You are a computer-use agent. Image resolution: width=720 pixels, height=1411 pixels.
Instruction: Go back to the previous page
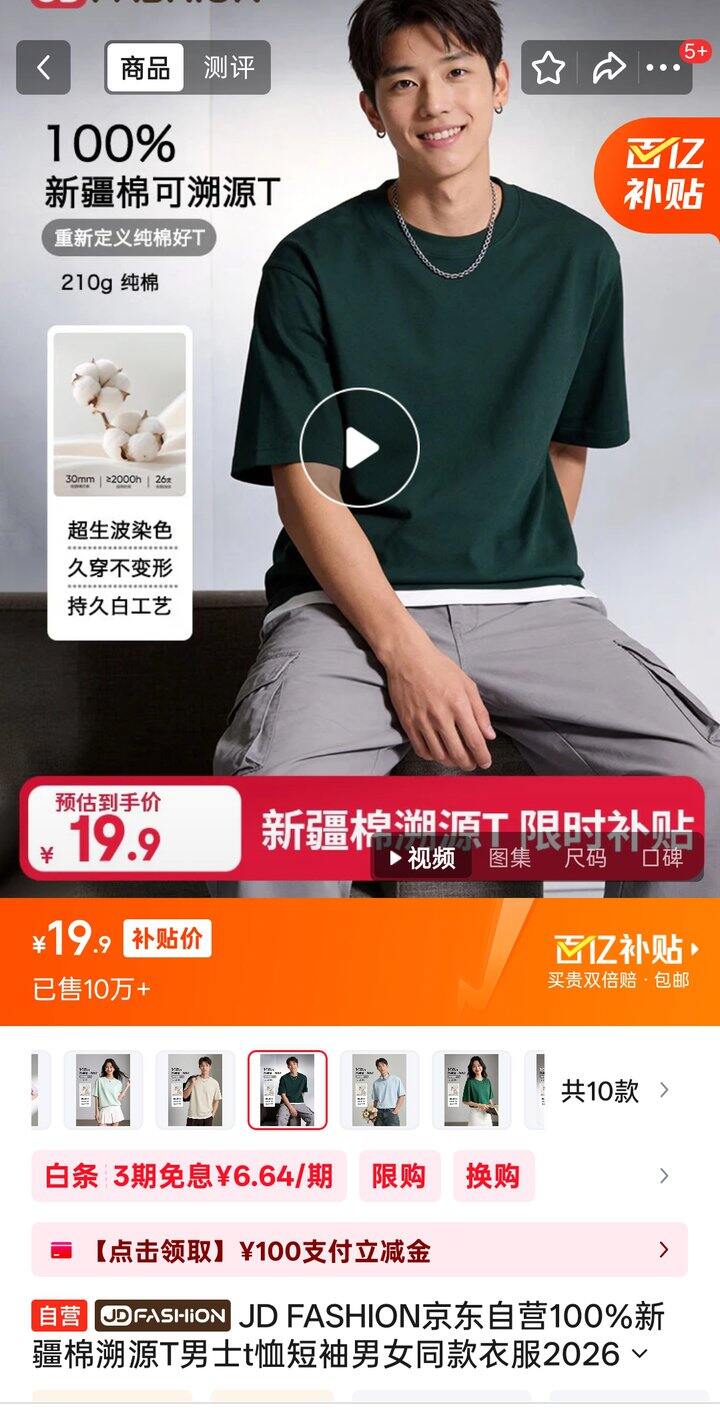[43, 68]
